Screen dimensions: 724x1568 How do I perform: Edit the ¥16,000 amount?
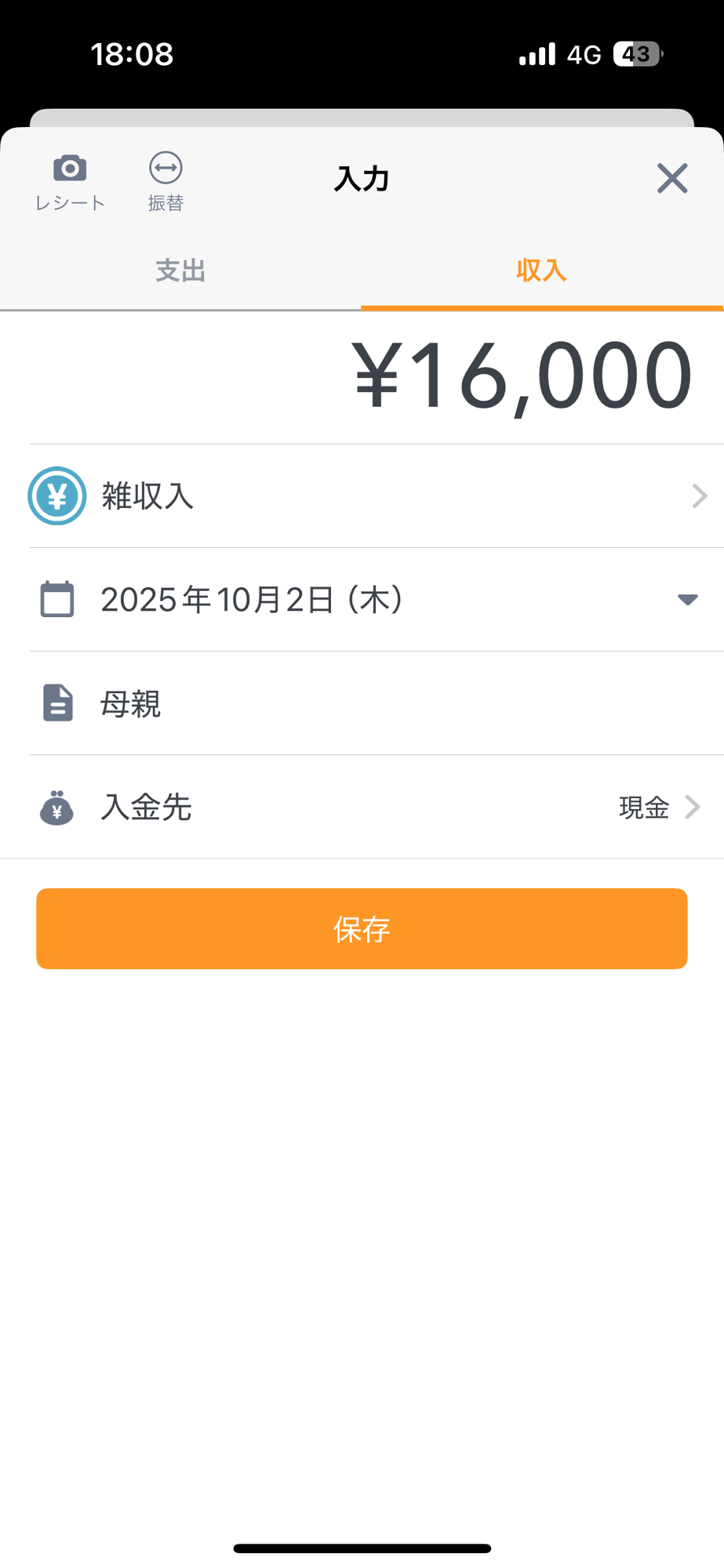[522, 376]
